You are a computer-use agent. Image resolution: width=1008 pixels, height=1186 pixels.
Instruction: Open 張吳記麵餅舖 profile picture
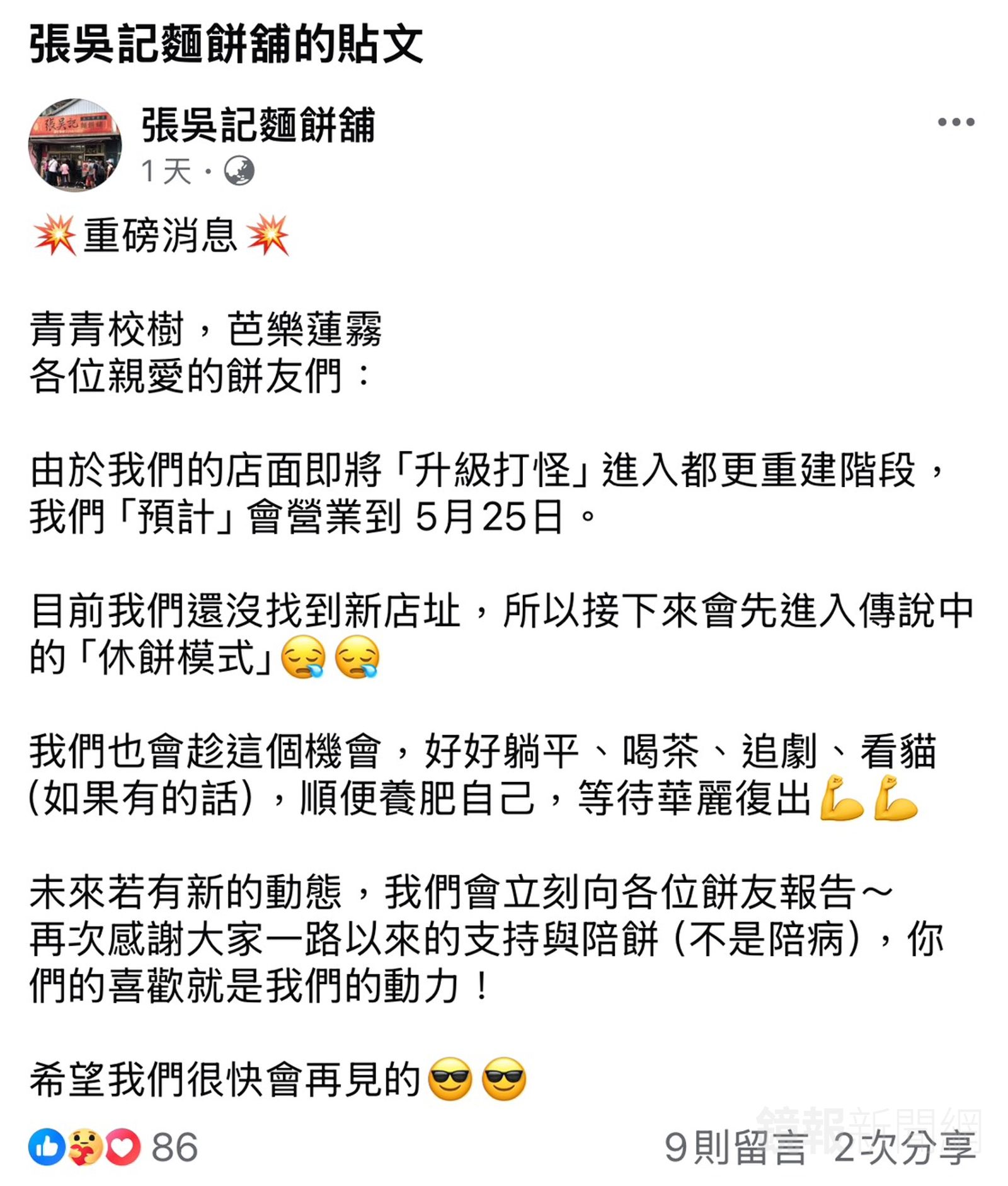point(75,144)
